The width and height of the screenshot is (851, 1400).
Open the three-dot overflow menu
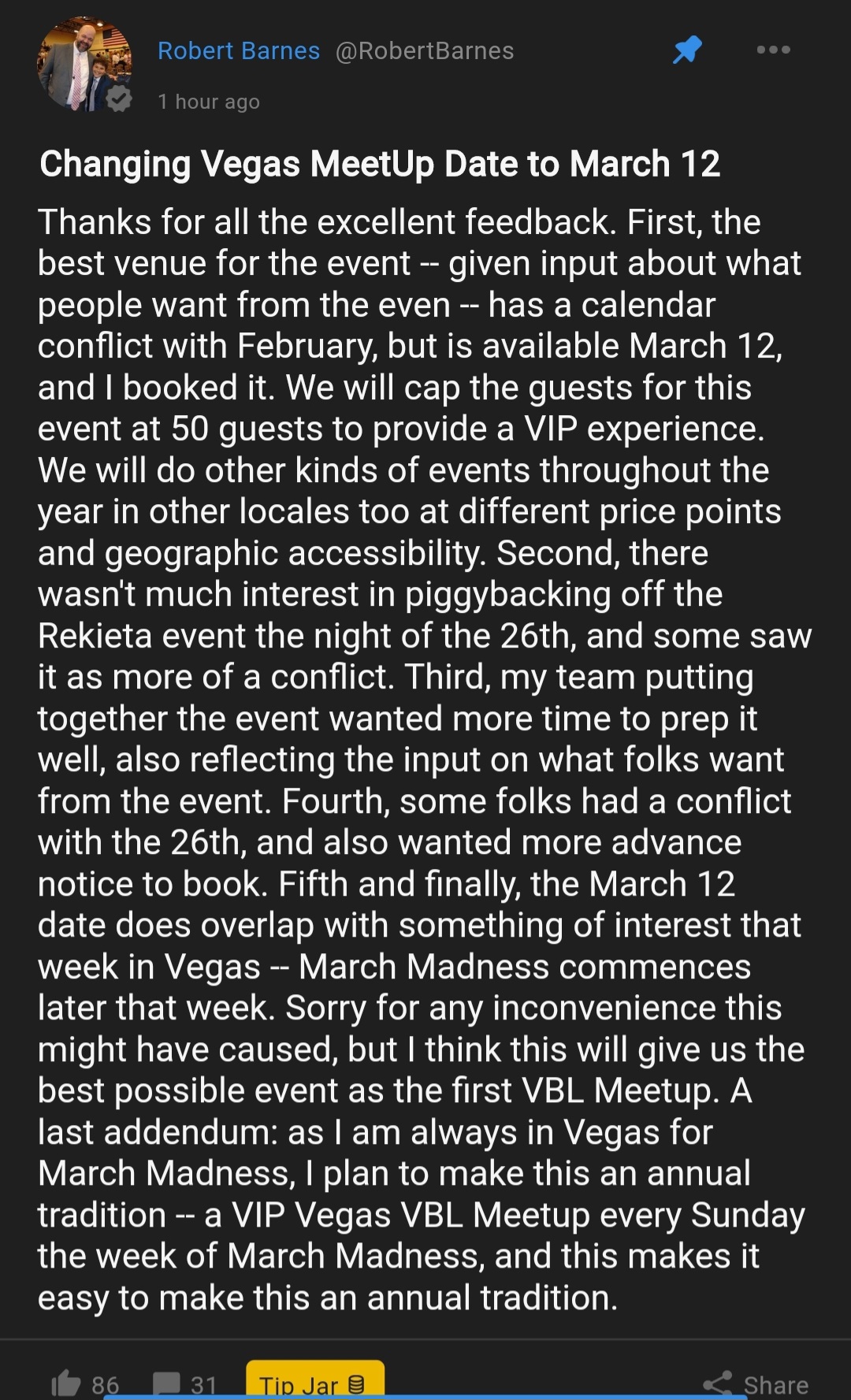coord(773,50)
